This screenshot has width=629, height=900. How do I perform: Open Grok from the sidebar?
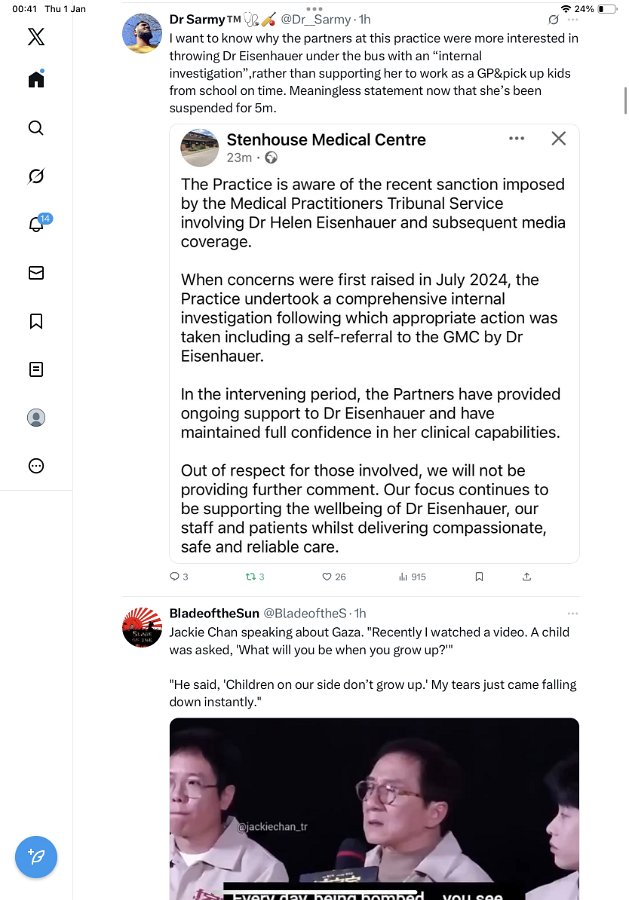[x=36, y=176]
